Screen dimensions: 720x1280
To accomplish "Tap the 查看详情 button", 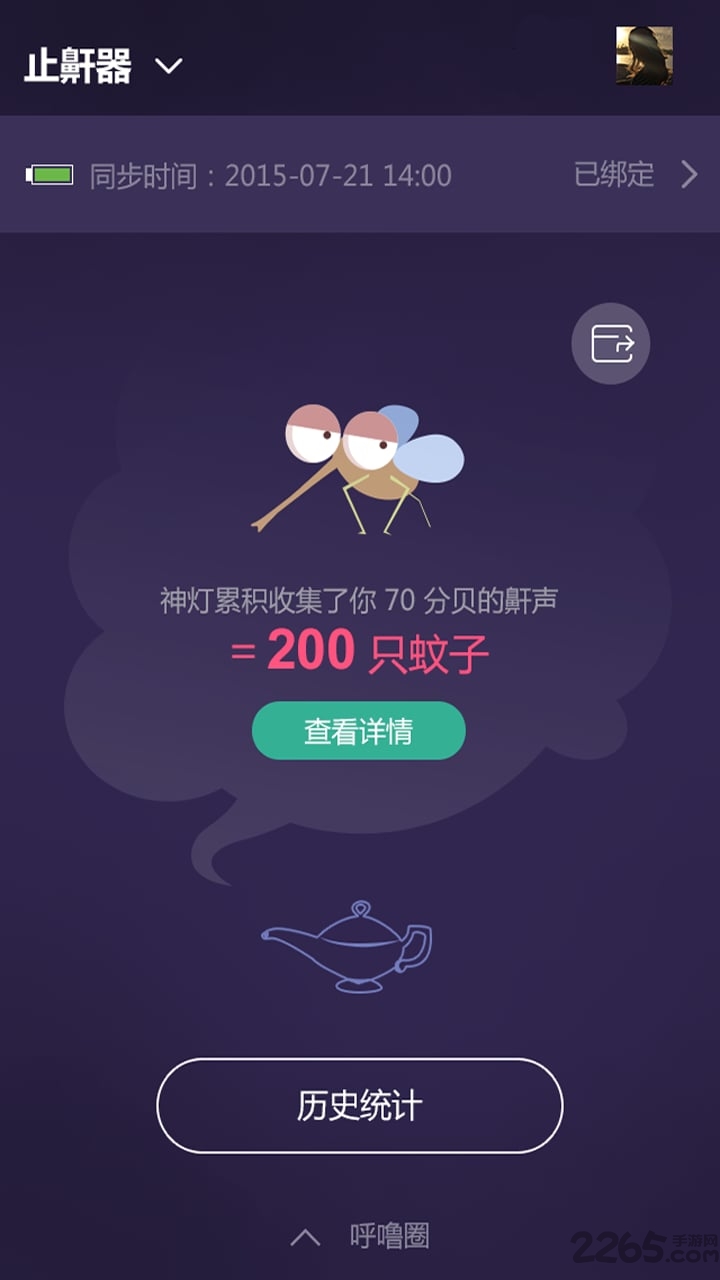I will pos(359,731).
